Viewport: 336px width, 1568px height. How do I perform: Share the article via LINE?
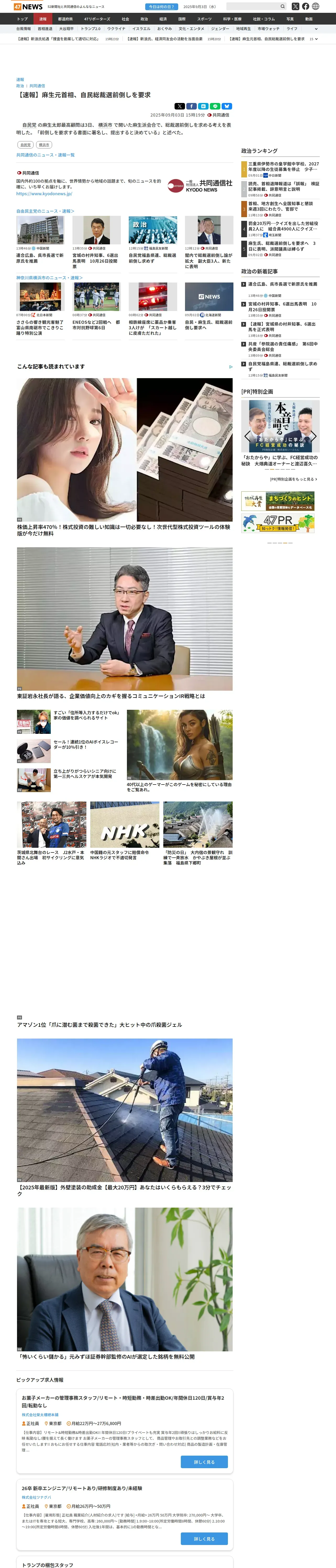(x=215, y=107)
